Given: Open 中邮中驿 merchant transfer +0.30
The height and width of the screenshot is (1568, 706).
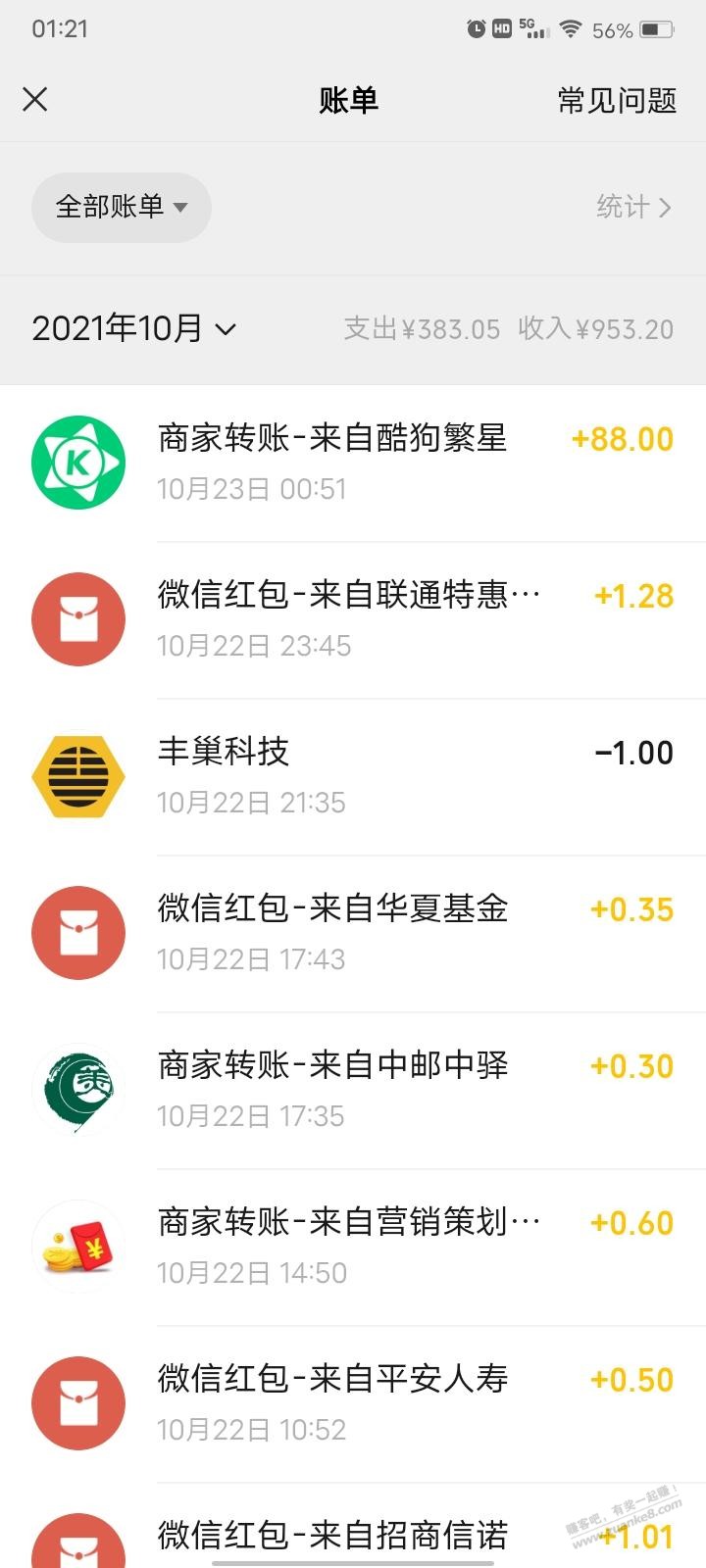Looking at the screenshot, I should click(x=353, y=1089).
